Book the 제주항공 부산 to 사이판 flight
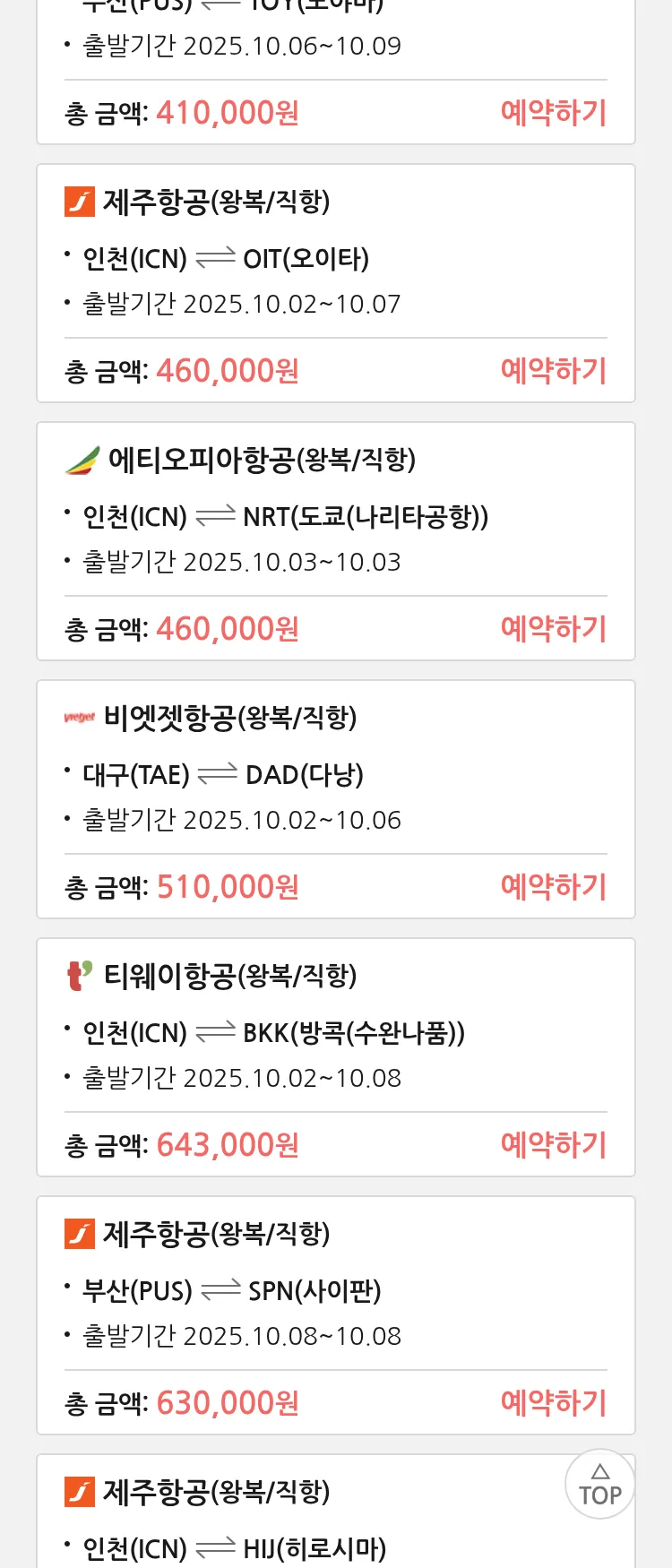 (553, 1403)
